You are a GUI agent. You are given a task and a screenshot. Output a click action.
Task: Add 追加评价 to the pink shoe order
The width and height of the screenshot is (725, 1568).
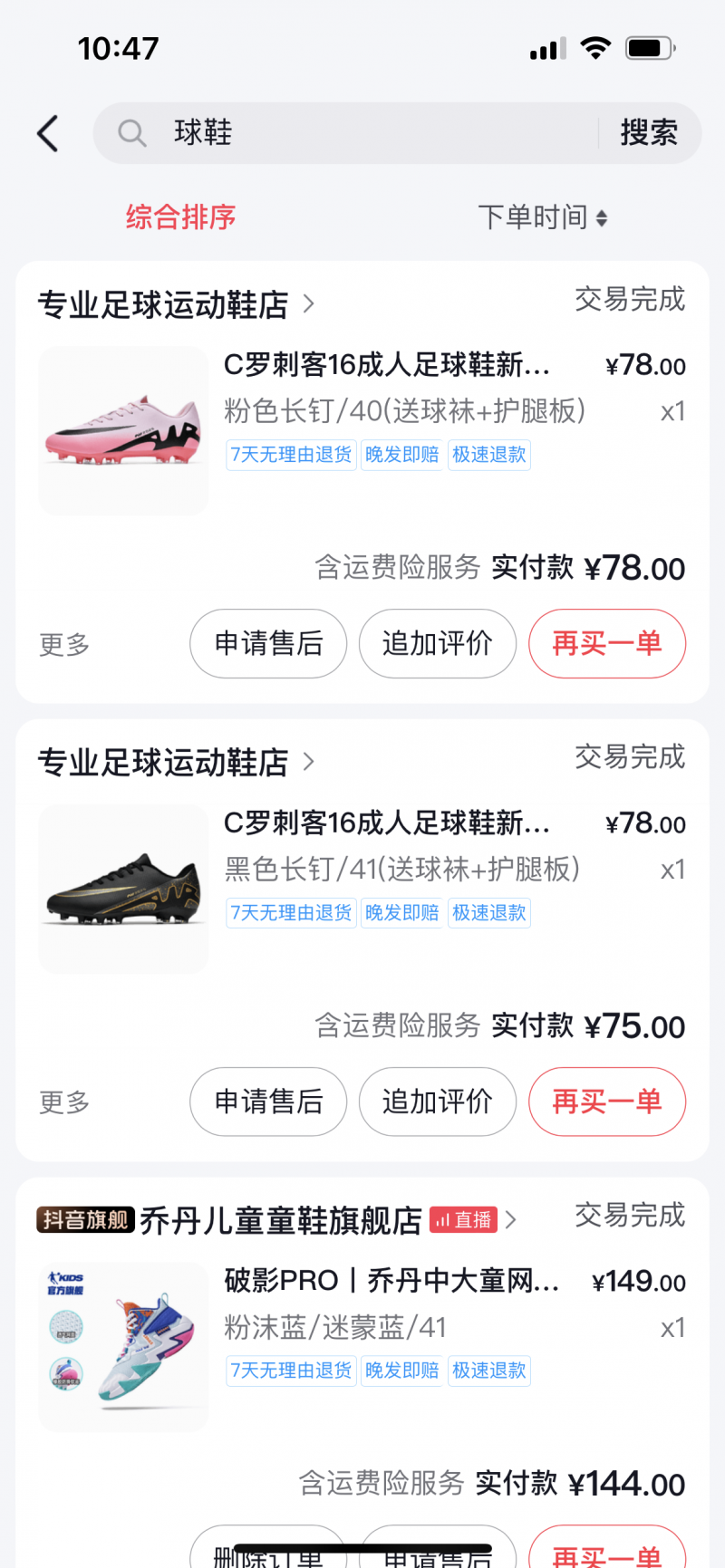click(x=438, y=644)
